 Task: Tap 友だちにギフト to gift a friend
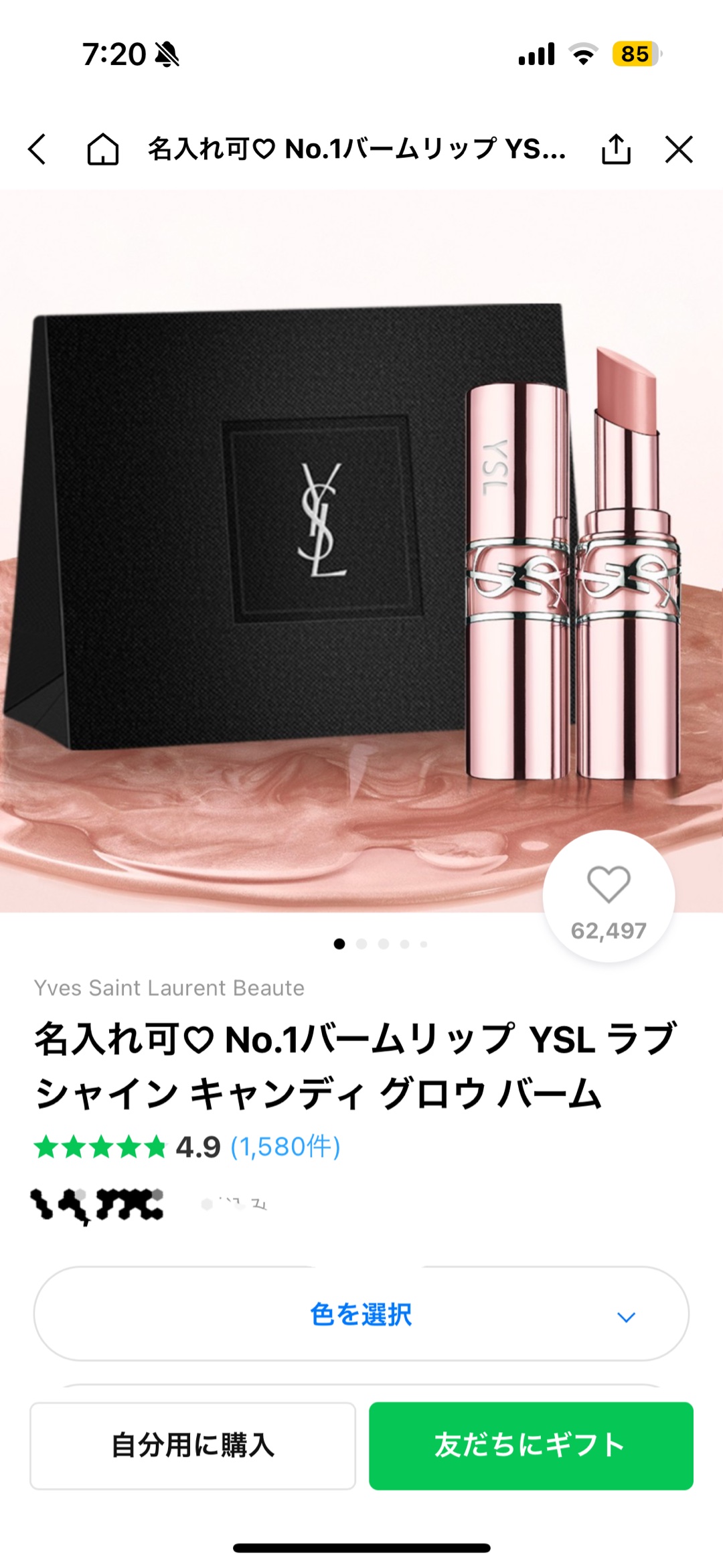pyautogui.click(x=531, y=1445)
